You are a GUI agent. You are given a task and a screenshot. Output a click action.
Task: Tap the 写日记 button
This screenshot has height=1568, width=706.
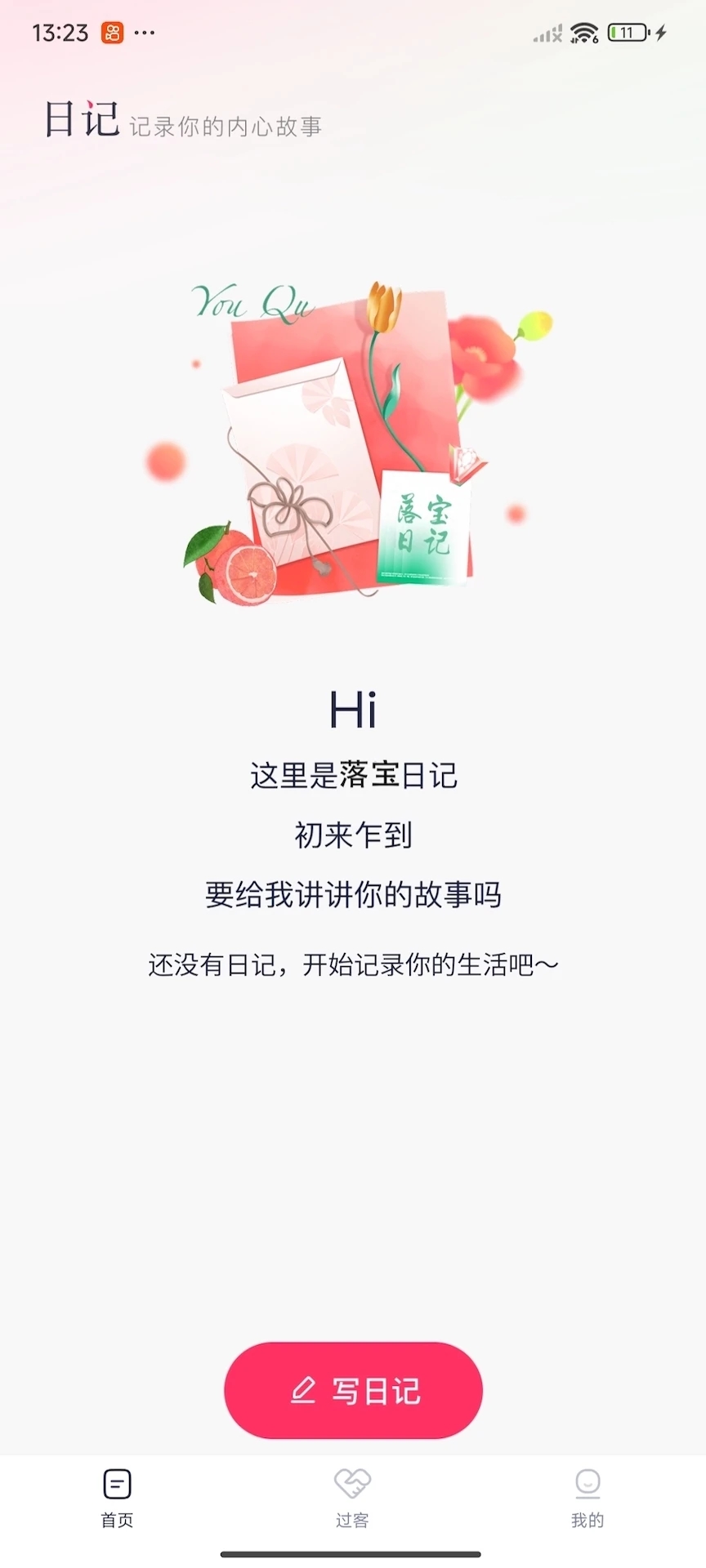353,1390
